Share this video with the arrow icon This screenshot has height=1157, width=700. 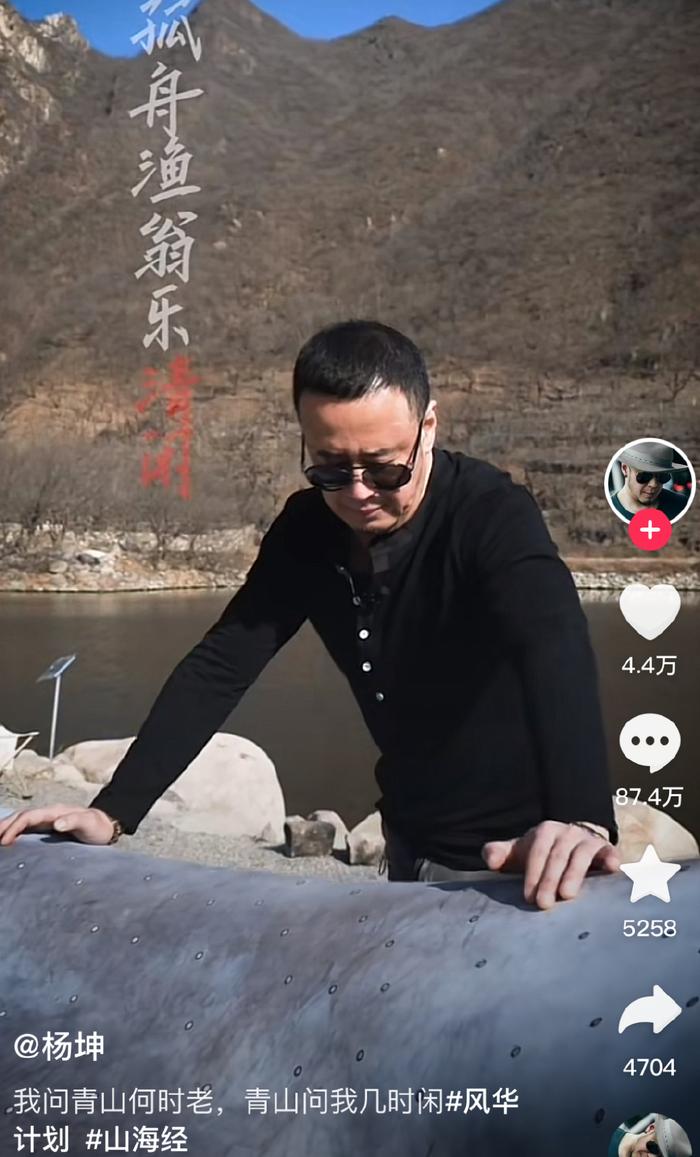pos(650,1010)
